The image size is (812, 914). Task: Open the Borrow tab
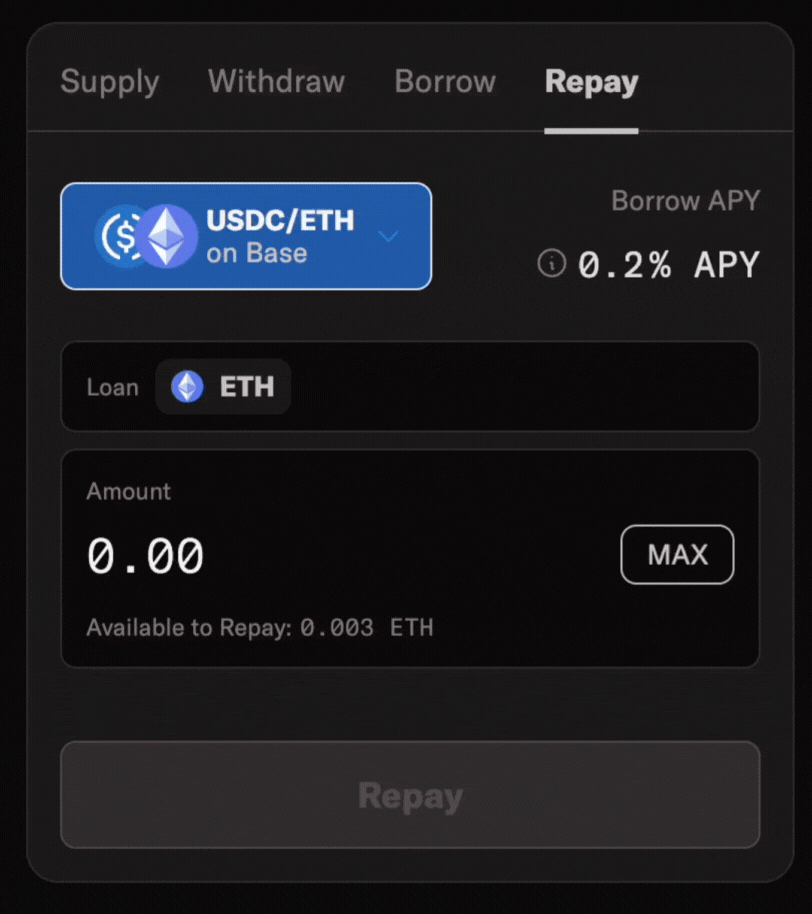click(x=445, y=82)
